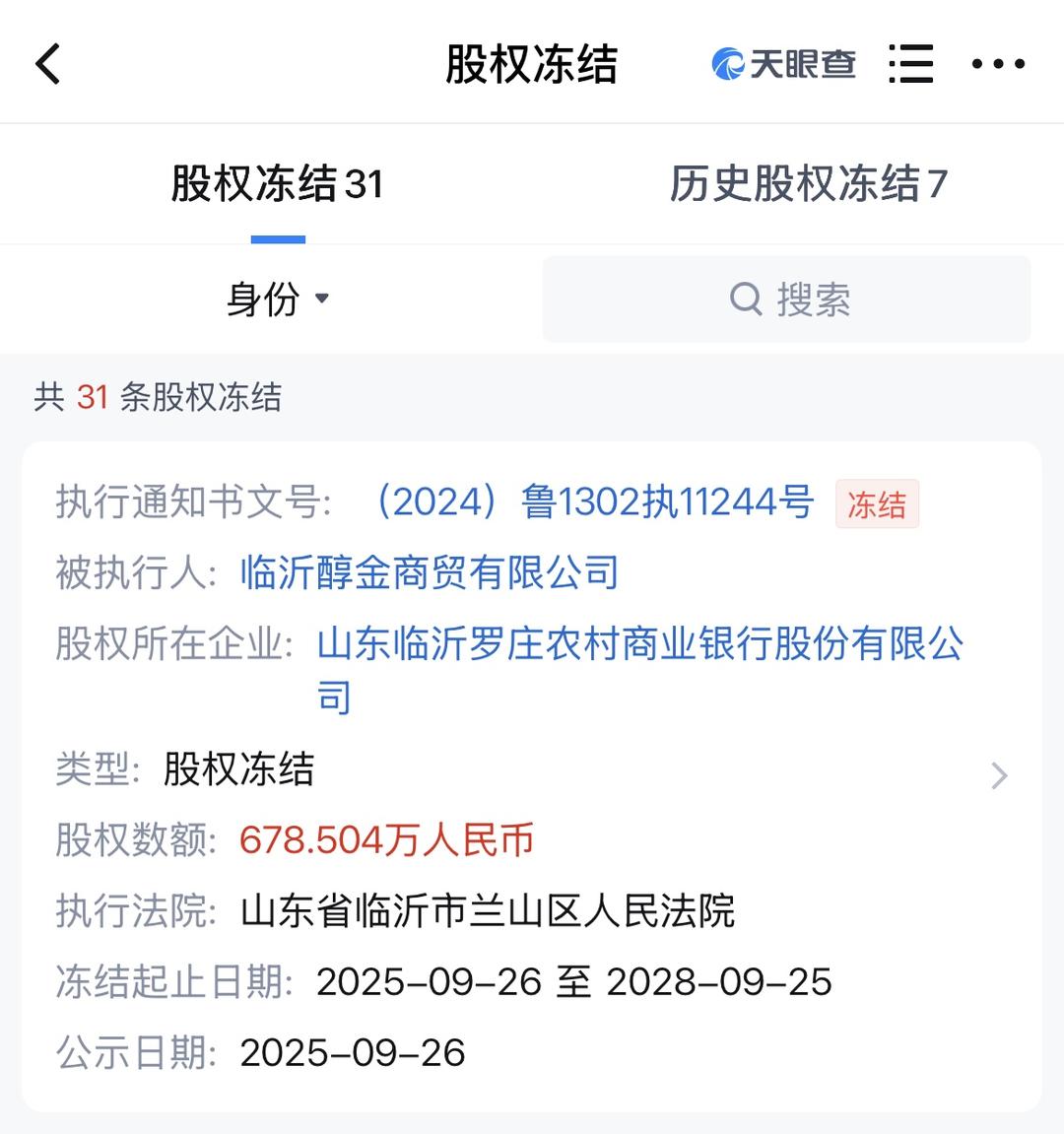The height and width of the screenshot is (1134, 1064).
Task: Select the 股权冻结 31 tab
Action: (277, 184)
